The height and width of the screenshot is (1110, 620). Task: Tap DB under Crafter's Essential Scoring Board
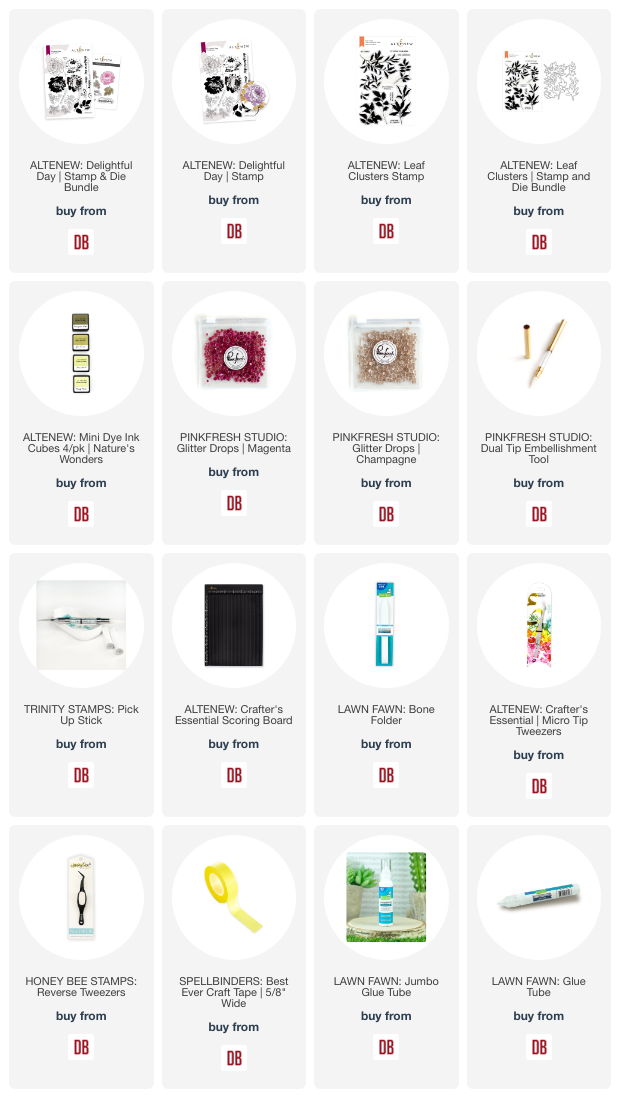[234, 774]
